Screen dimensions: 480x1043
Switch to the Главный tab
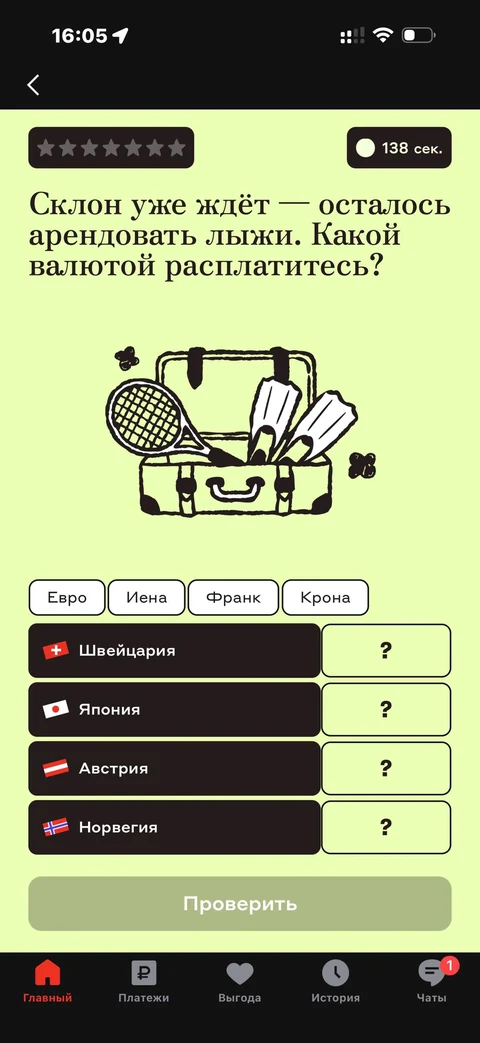coord(48,981)
